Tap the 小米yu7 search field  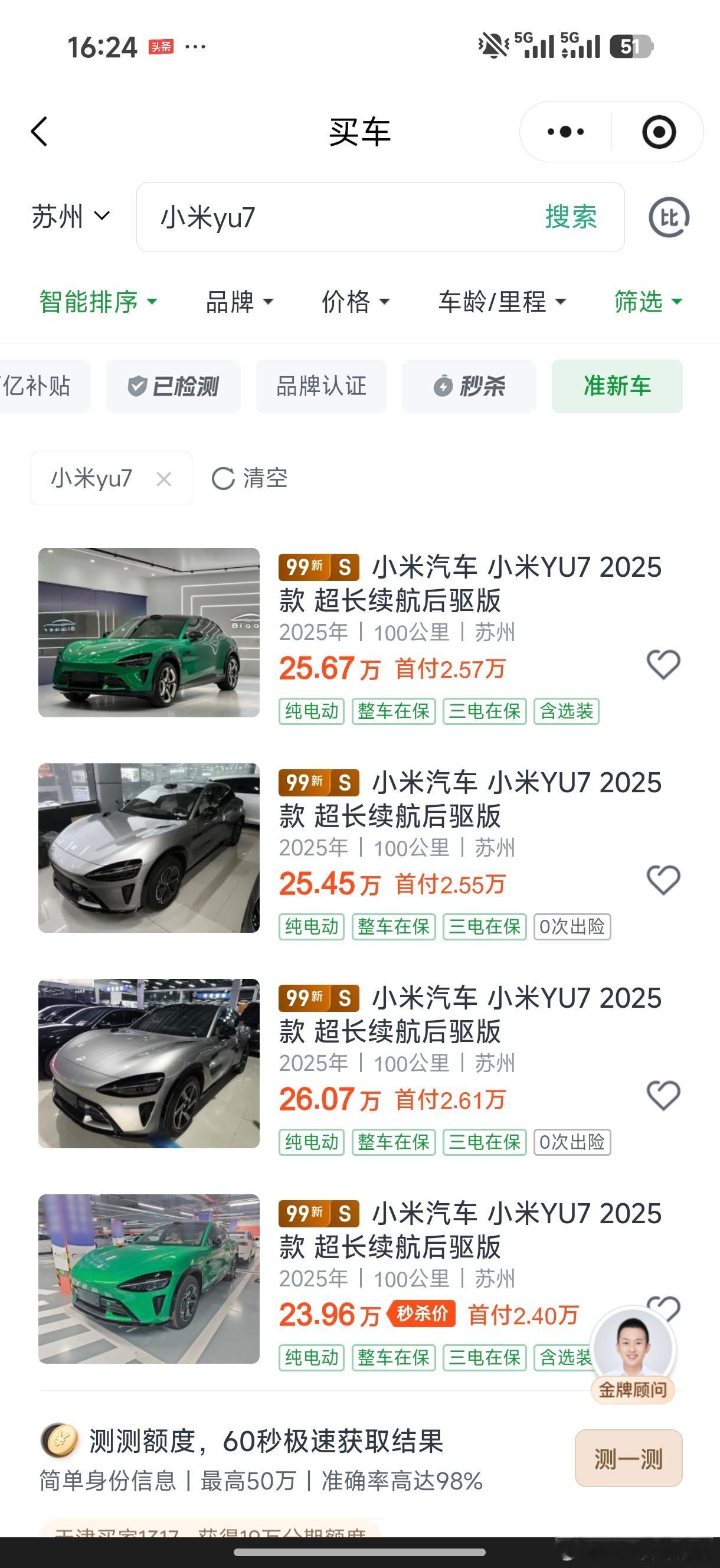[341, 217]
